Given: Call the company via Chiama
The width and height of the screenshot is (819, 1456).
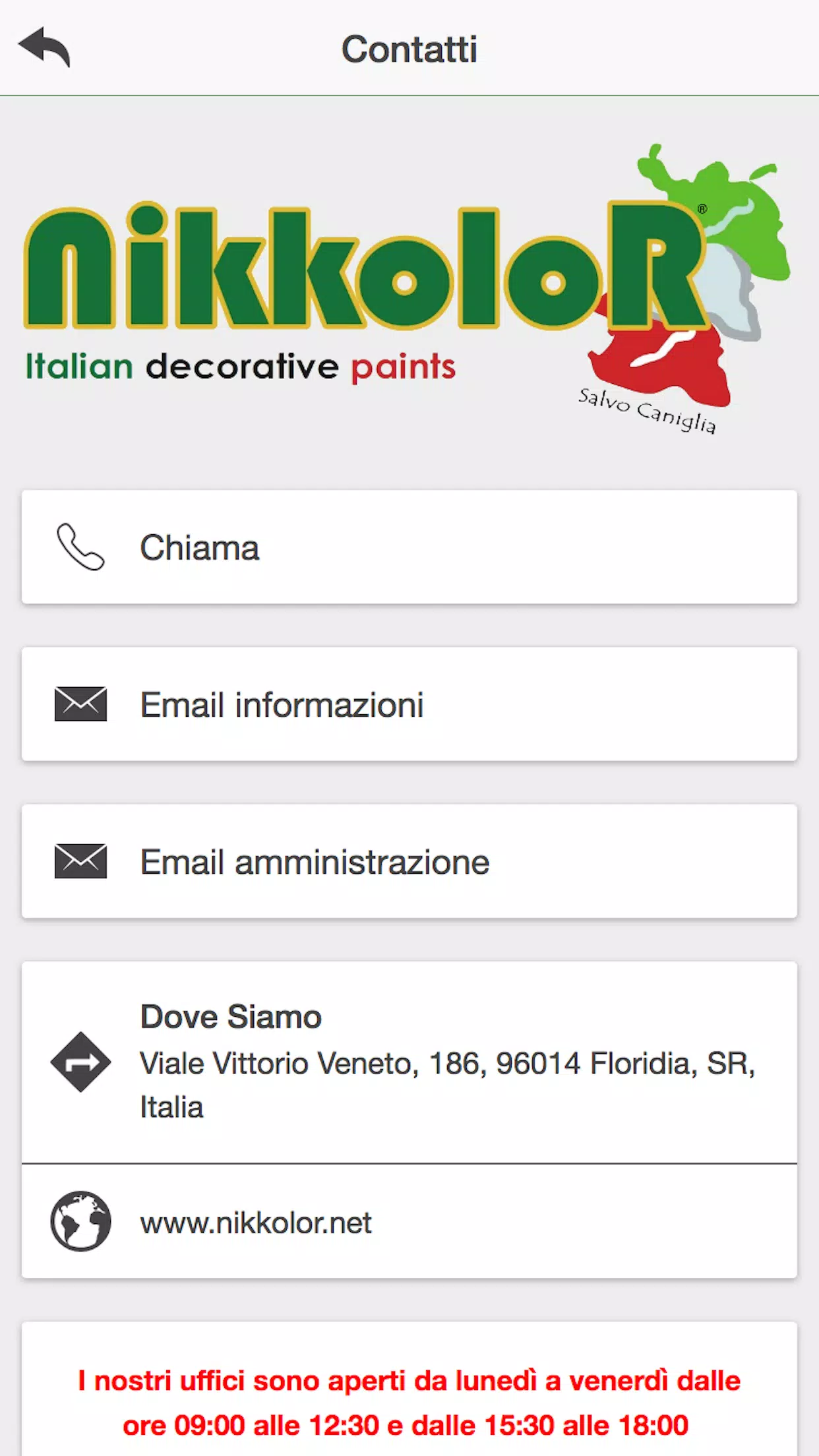Looking at the screenshot, I should (x=409, y=547).
